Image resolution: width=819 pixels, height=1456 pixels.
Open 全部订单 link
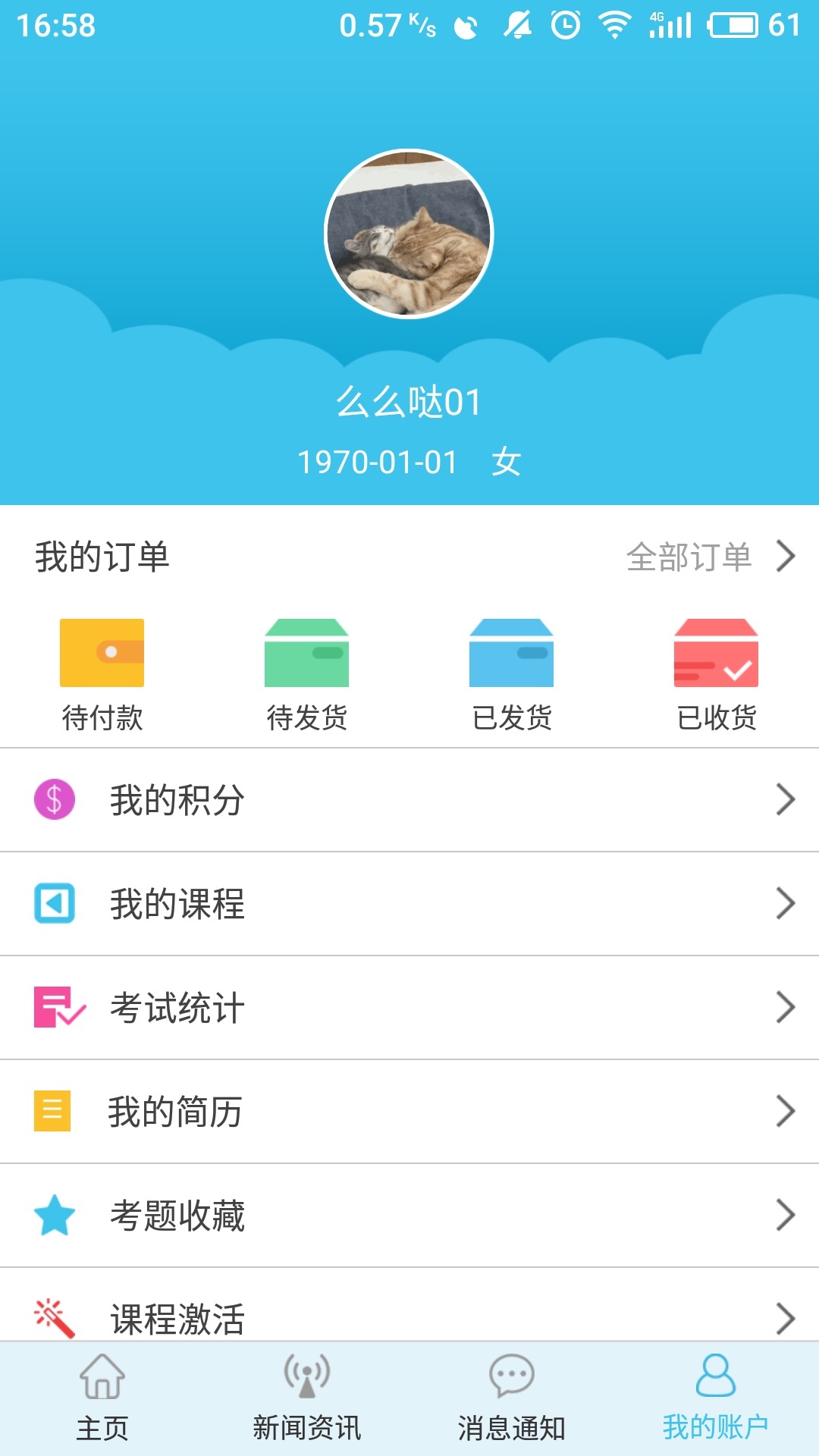click(690, 557)
